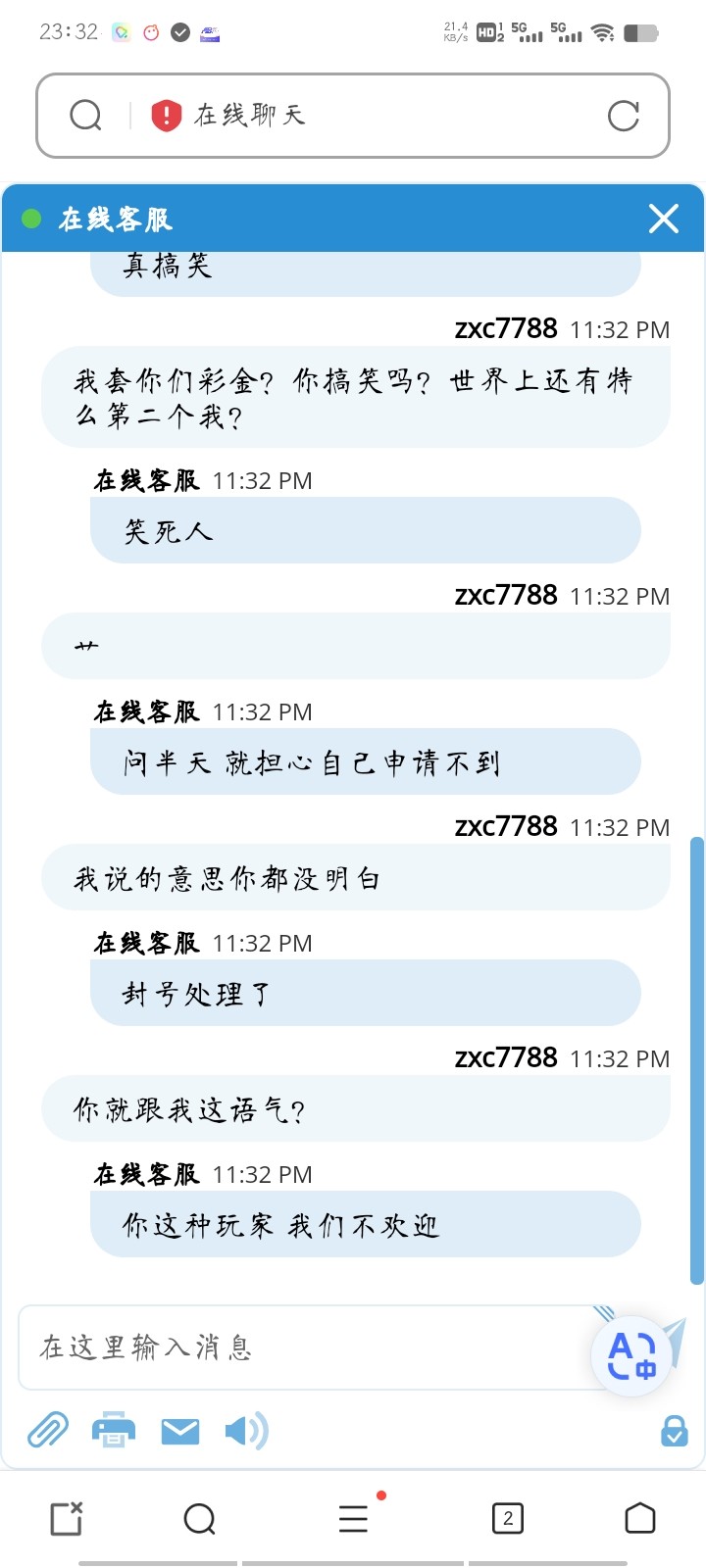The height and width of the screenshot is (1568, 706).
Task: Attach a file using the paperclip icon
Action: click(45, 1431)
